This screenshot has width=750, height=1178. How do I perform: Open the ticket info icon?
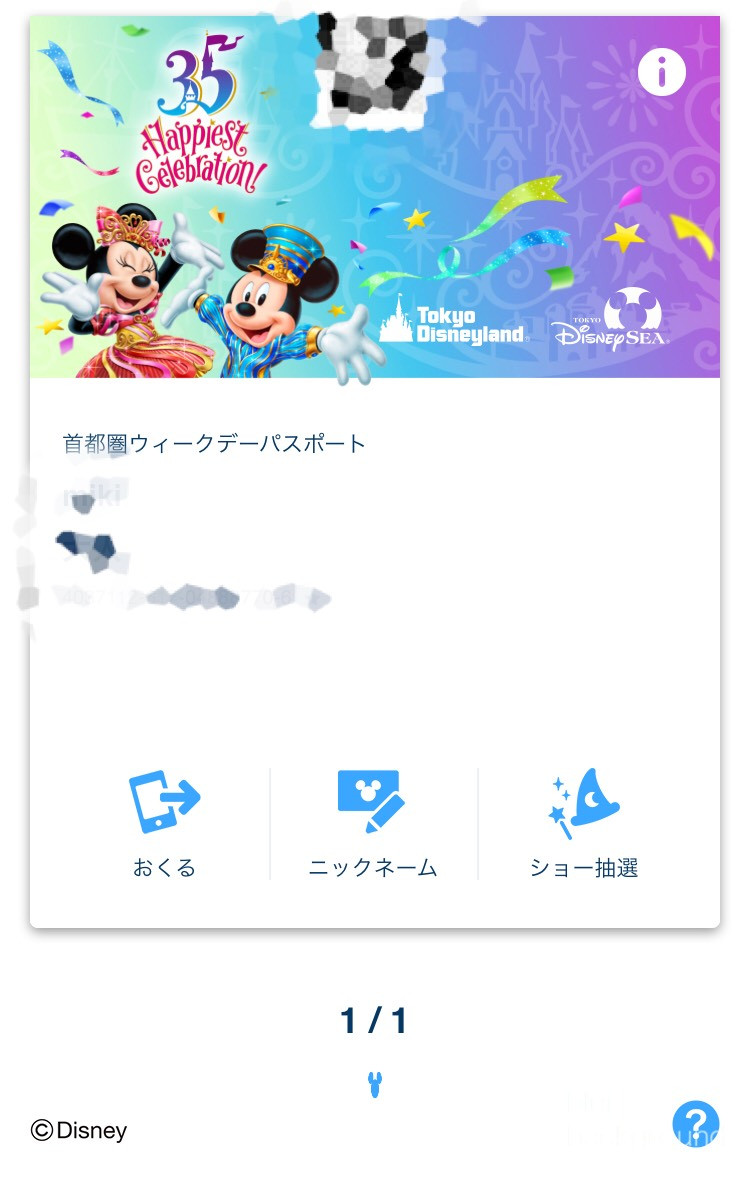click(x=661, y=72)
